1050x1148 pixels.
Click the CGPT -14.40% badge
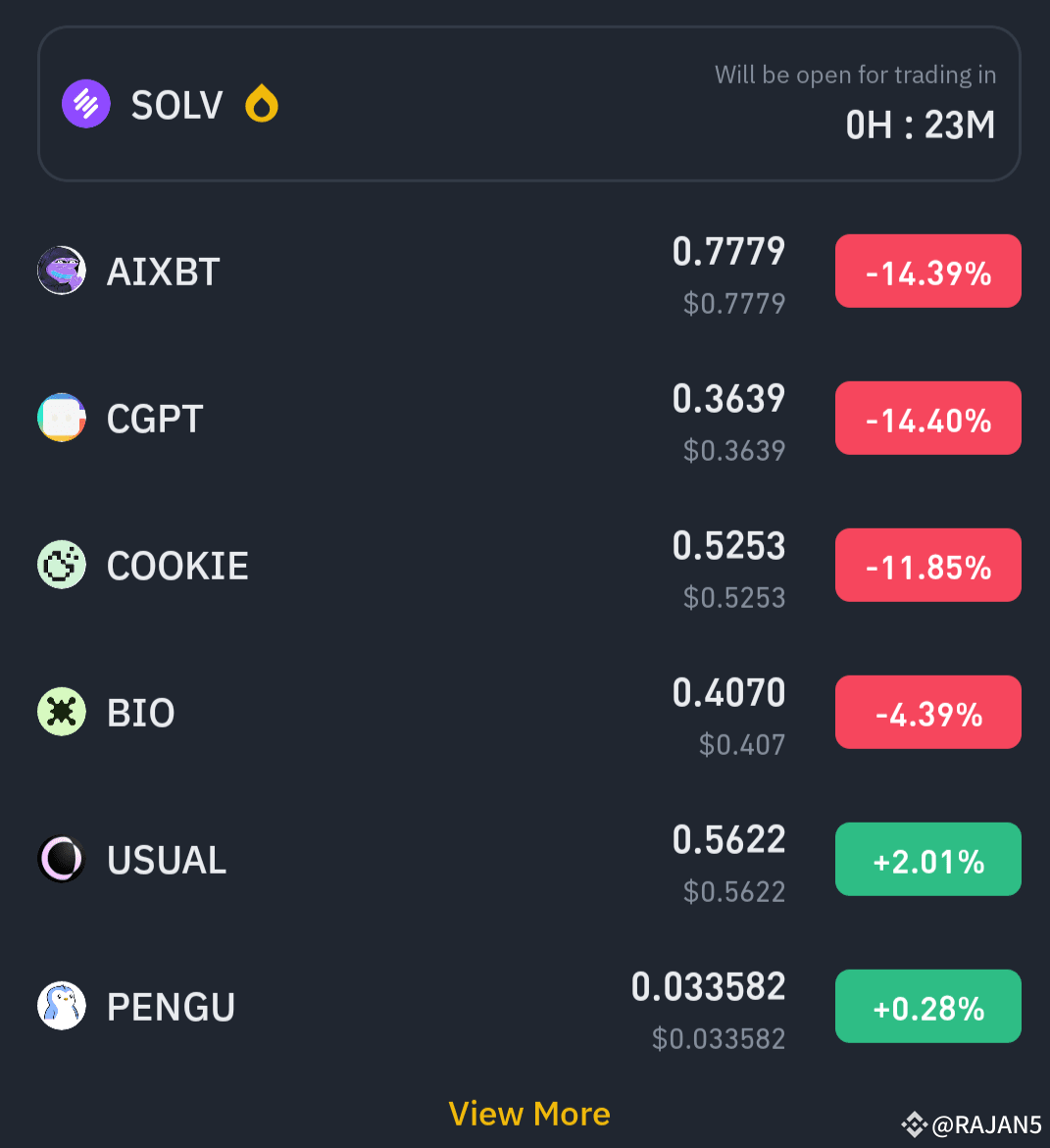point(927,418)
